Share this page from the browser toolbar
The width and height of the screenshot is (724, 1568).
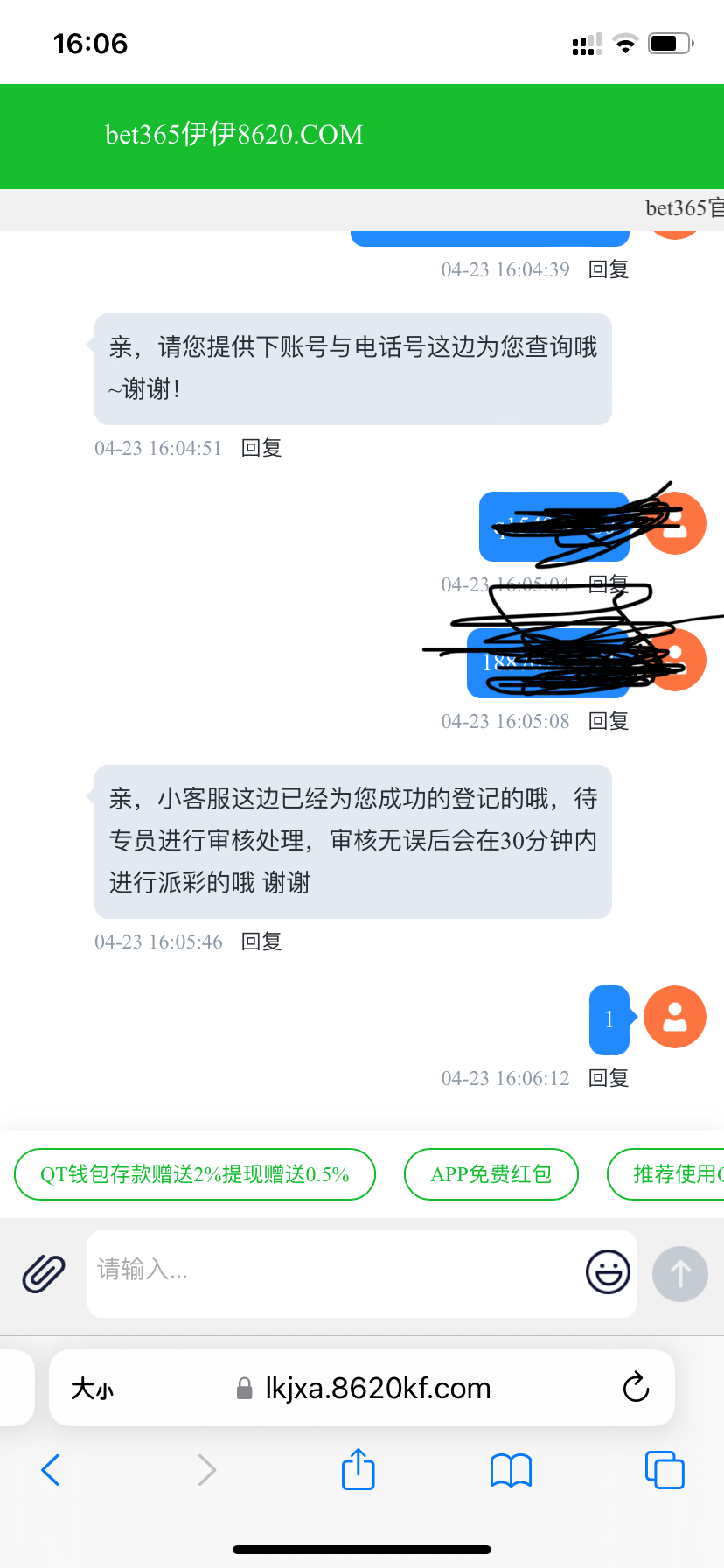pos(358,1470)
